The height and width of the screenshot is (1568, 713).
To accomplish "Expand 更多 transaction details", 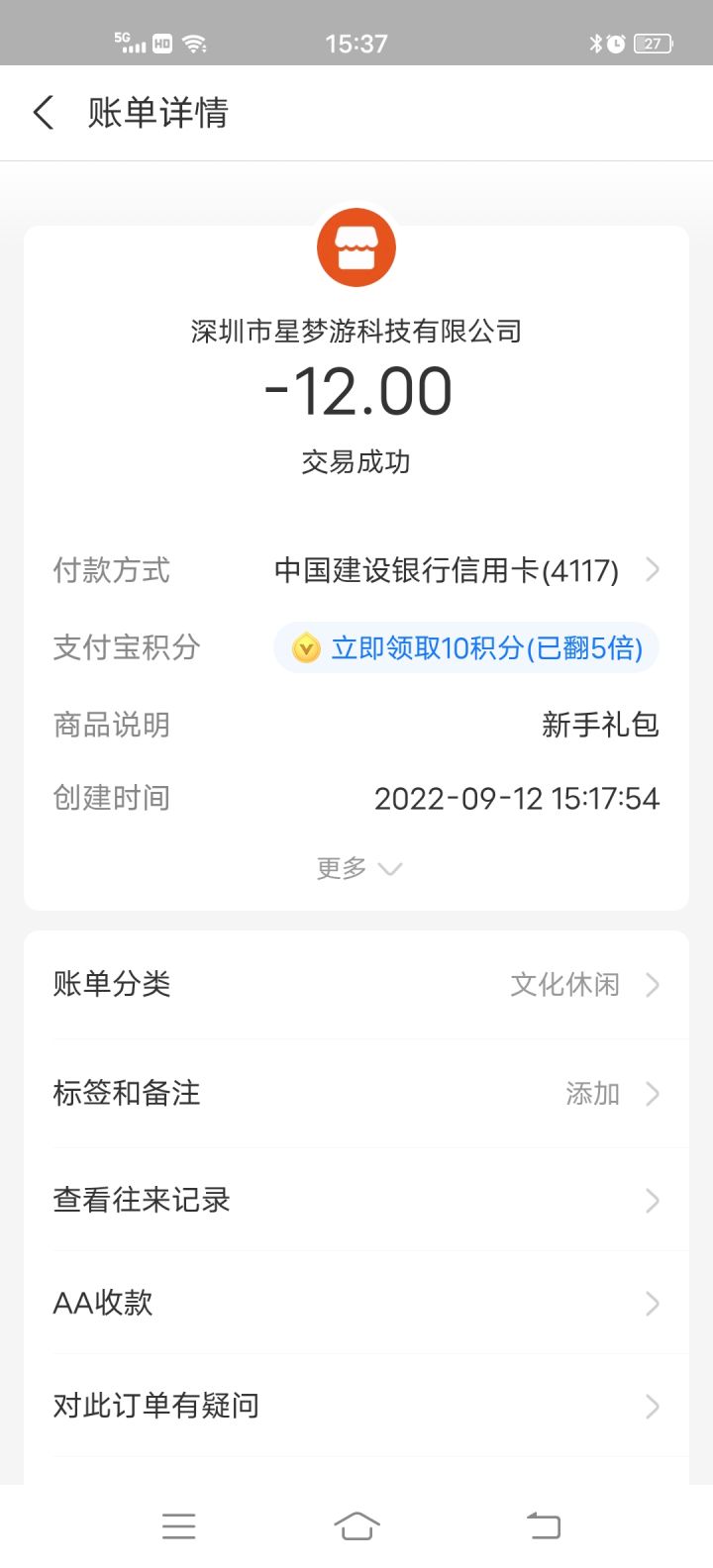I will (357, 868).
